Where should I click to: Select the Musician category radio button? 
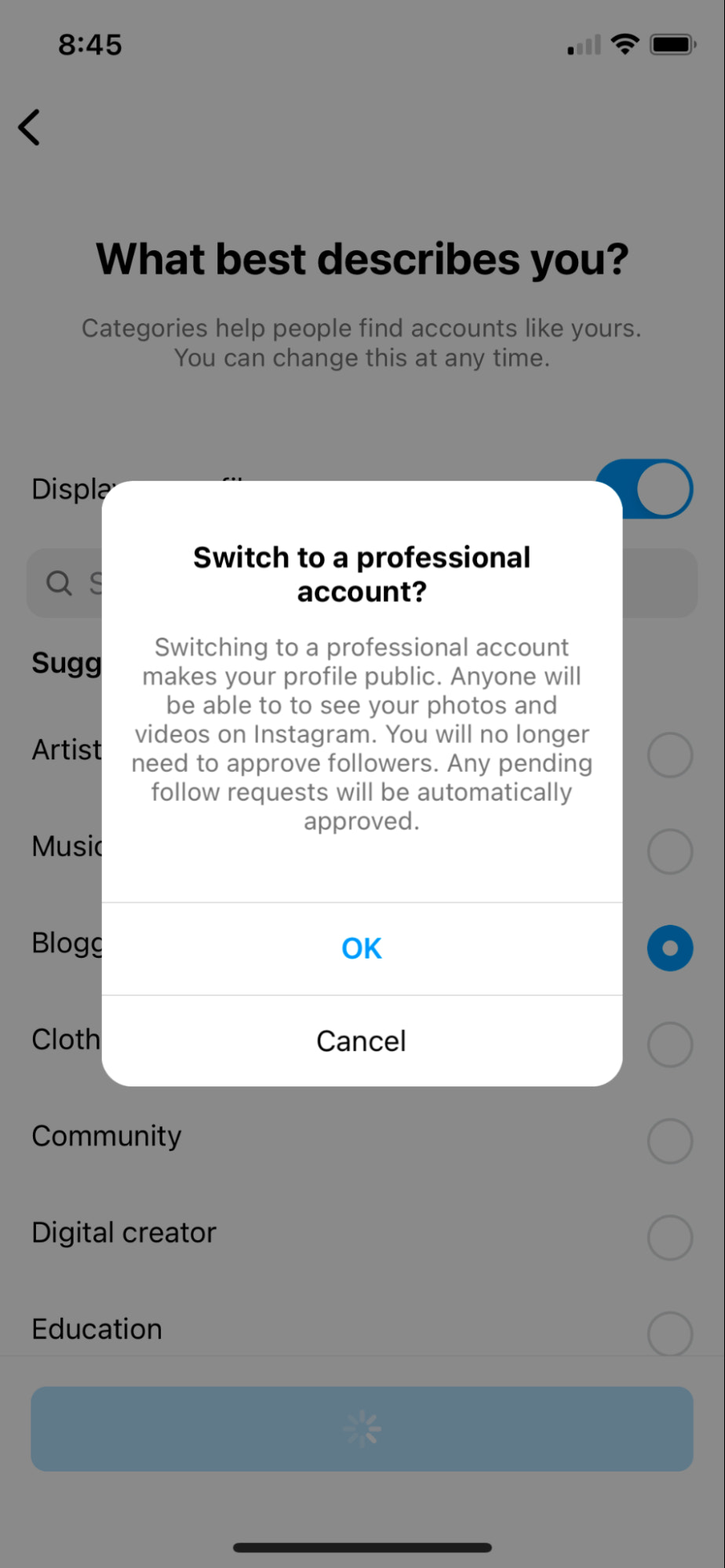point(669,852)
